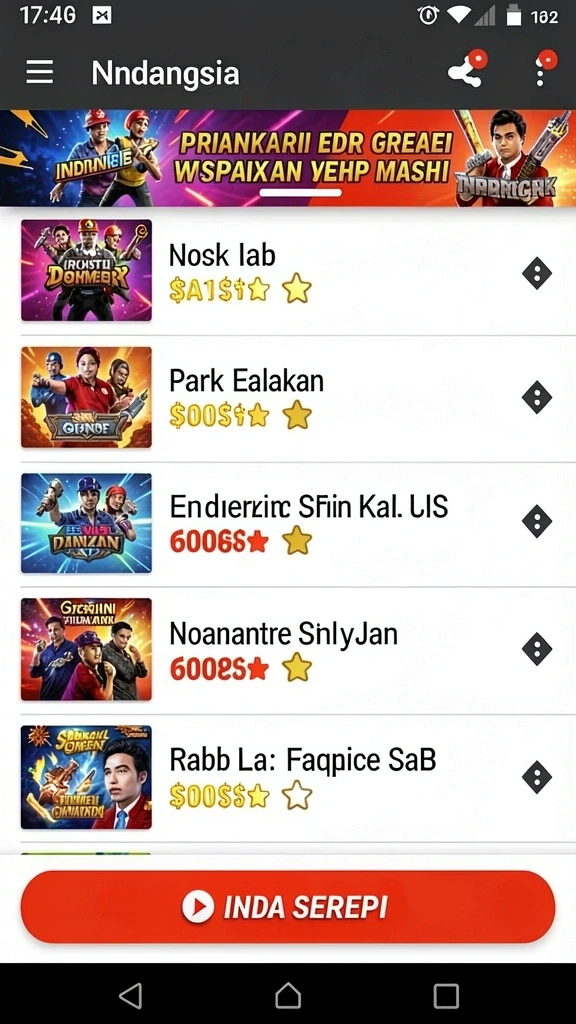Tap the red INDA SEREPI button

click(x=288, y=906)
